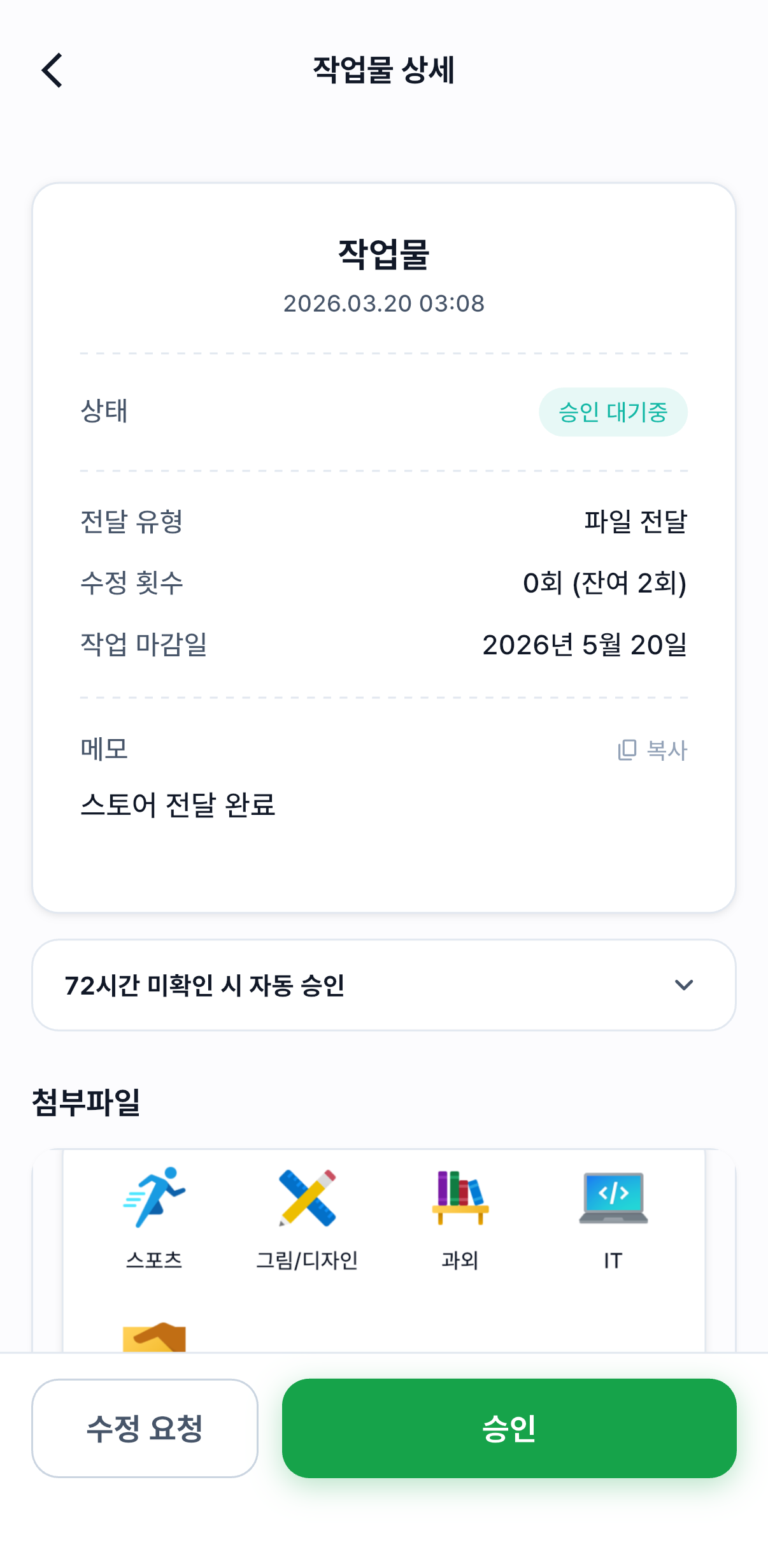
Task: Tap the deadline date 2026년 5월 20일
Action: pyautogui.click(x=585, y=644)
